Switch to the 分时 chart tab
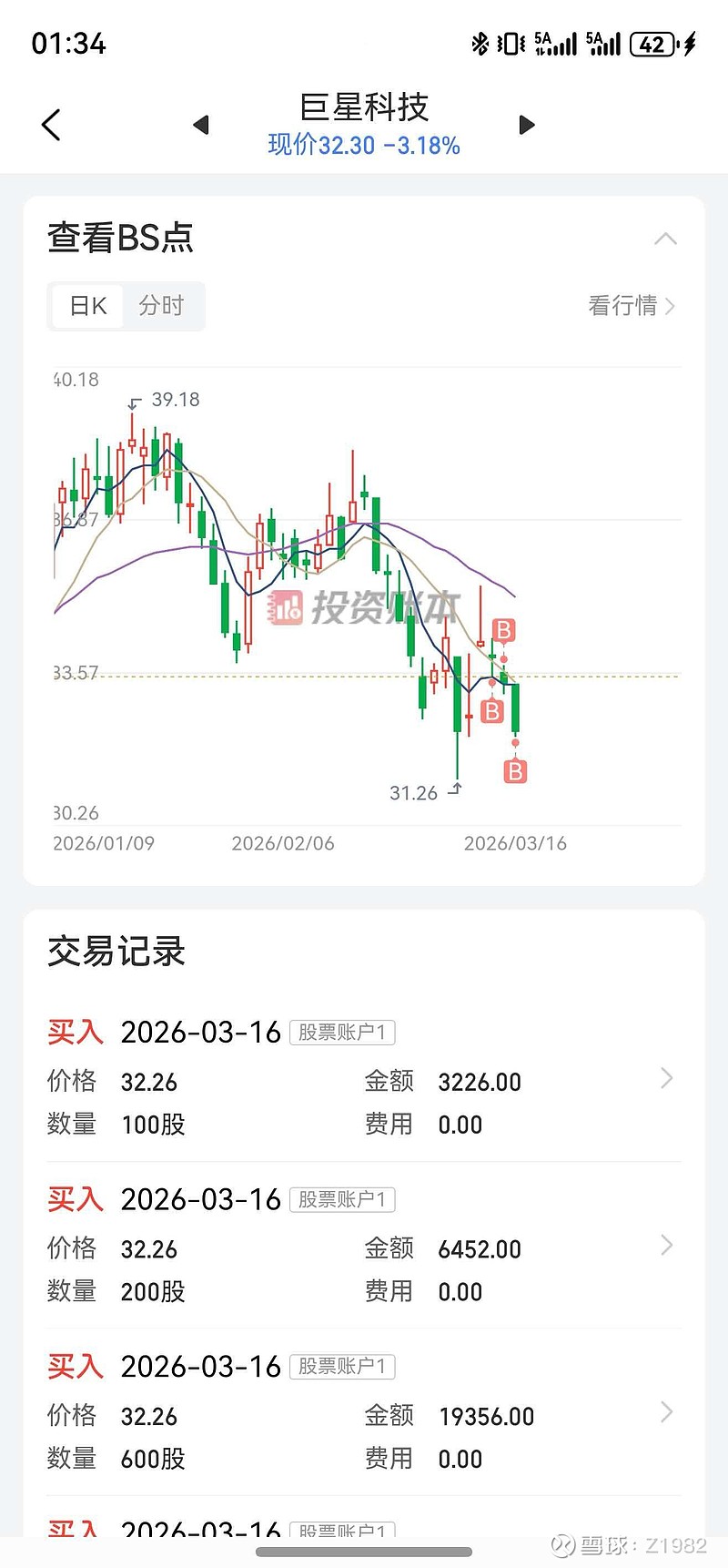Viewport: 728px width, 1568px height. tap(161, 306)
